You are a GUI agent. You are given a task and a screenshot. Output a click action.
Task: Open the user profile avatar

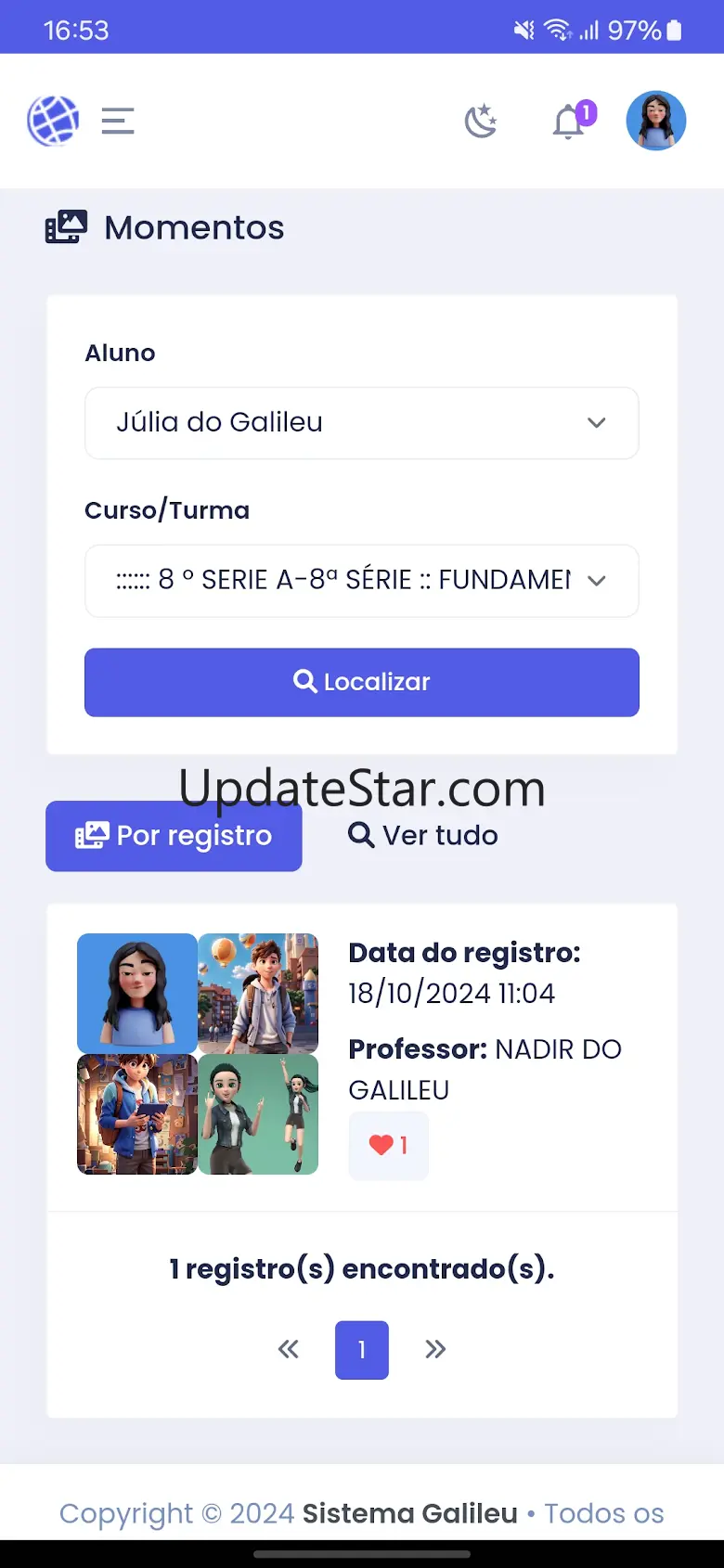pyautogui.click(x=656, y=121)
